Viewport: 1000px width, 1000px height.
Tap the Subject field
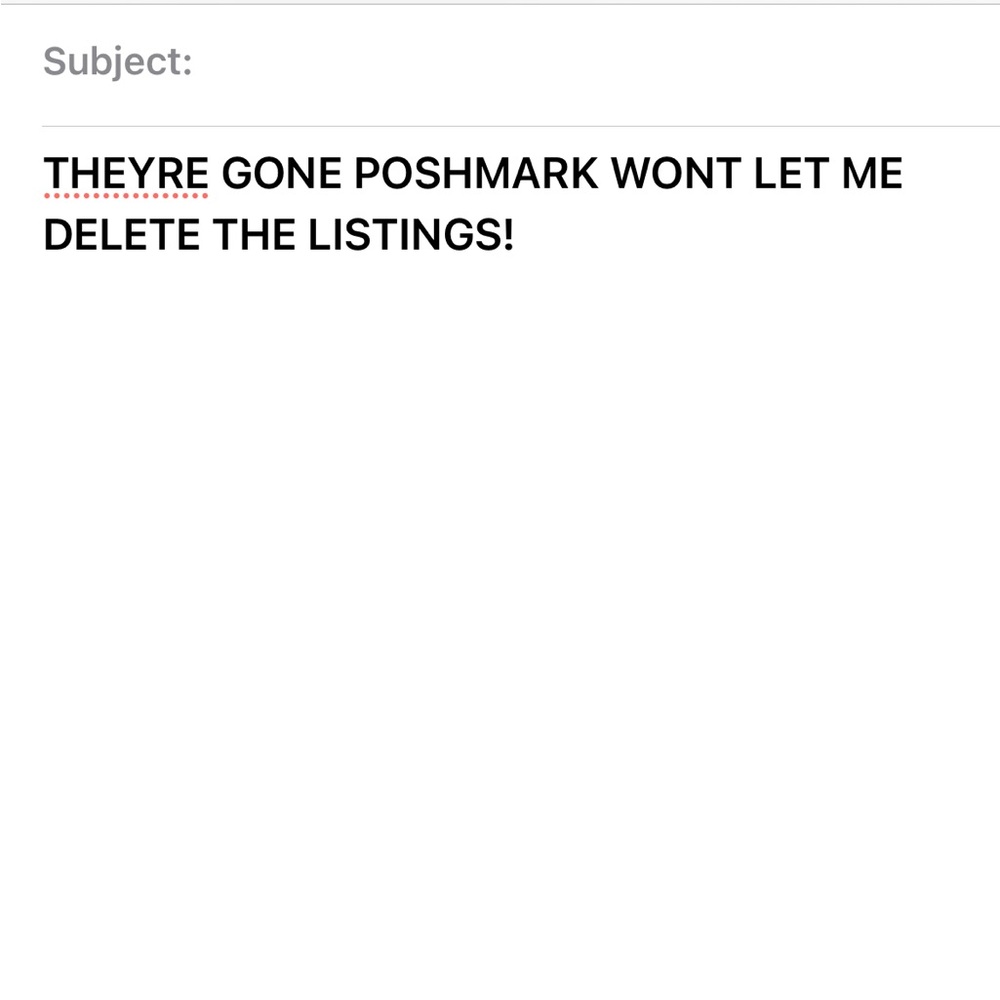(590, 64)
